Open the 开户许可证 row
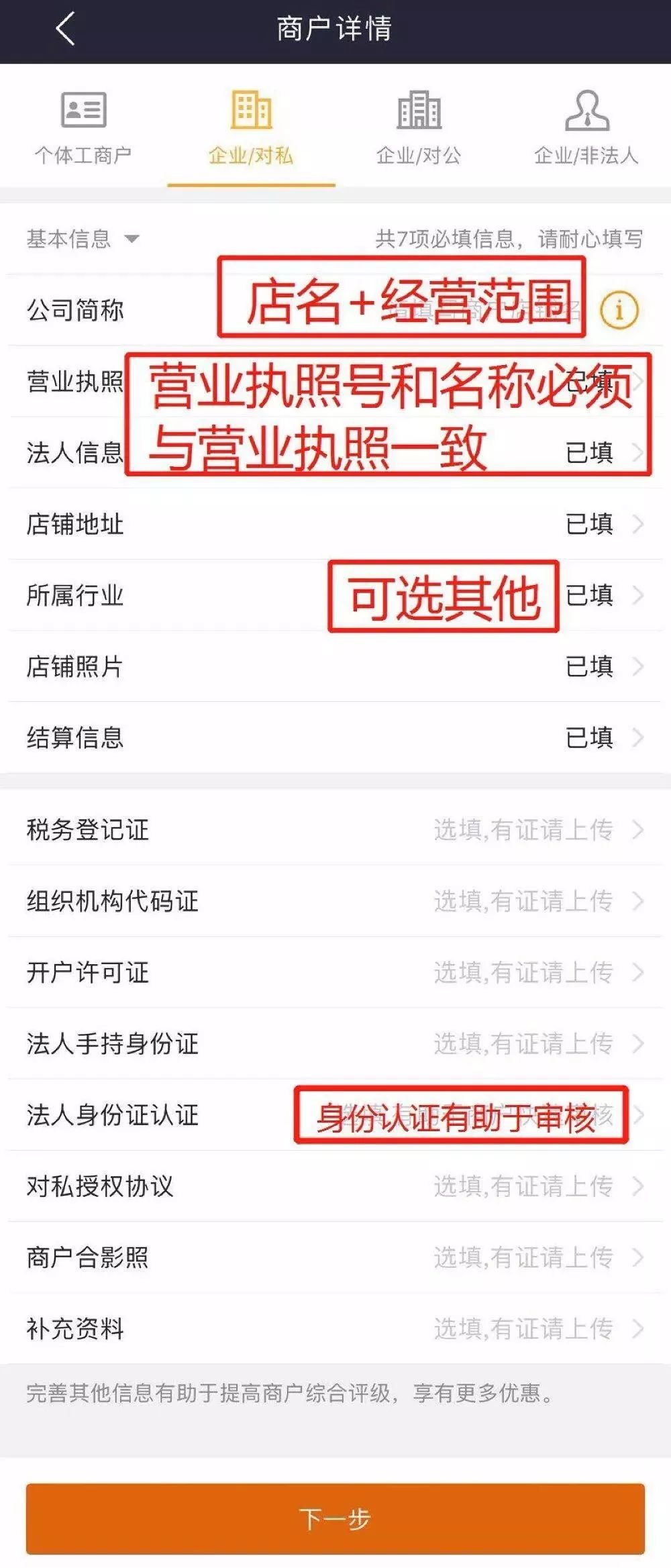Viewport: 671px width, 1568px height. (335, 972)
